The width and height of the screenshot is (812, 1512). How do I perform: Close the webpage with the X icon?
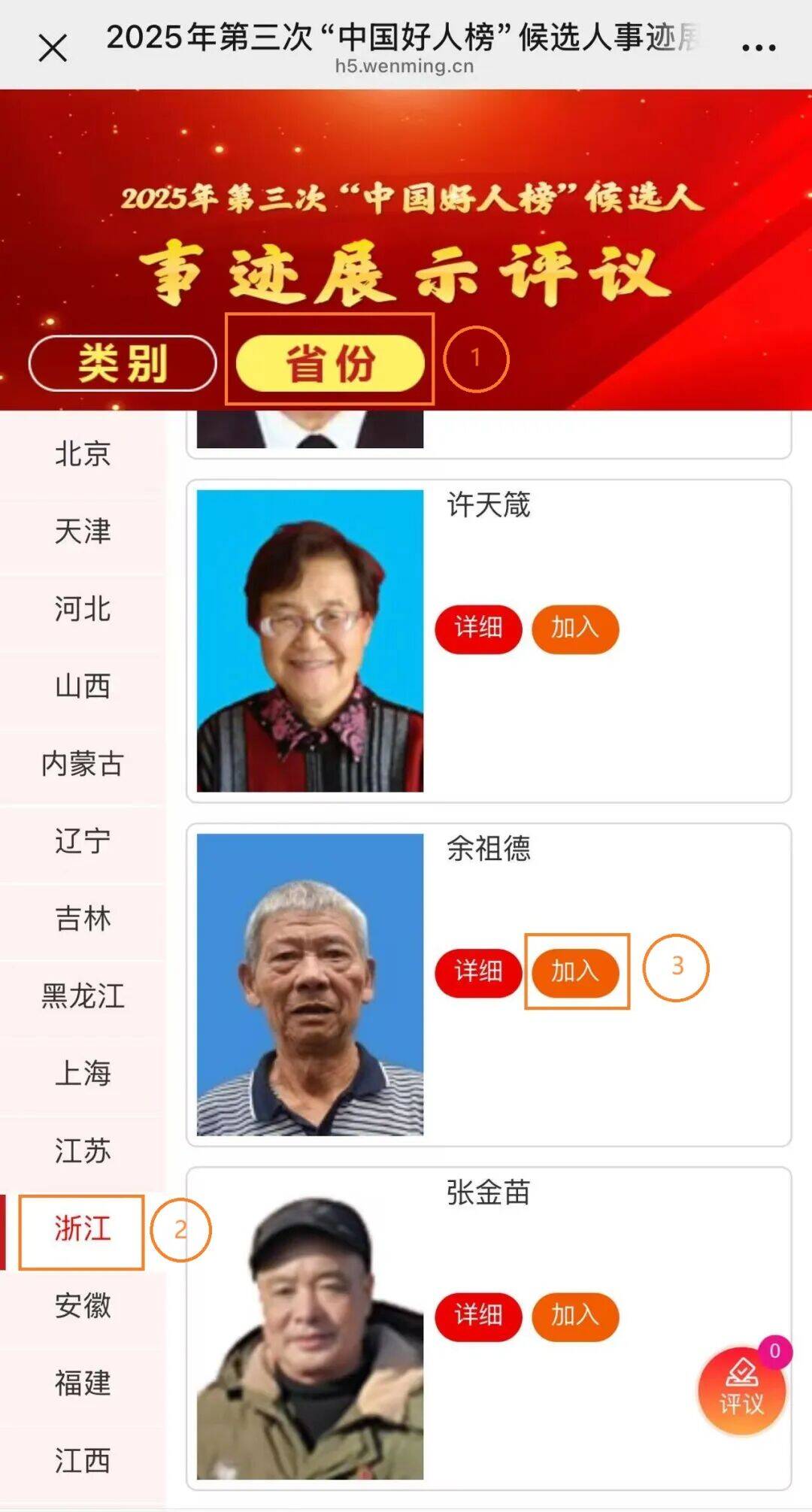(x=53, y=48)
